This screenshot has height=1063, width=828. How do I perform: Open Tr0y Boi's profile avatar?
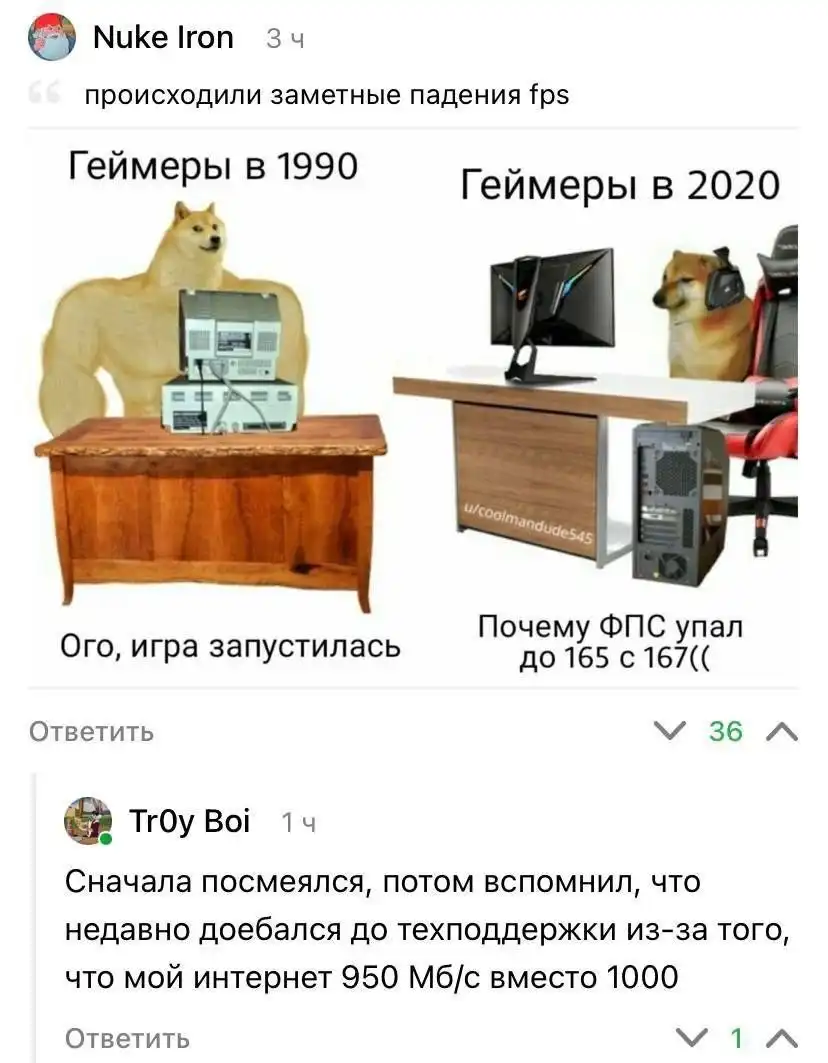point(88,821)
